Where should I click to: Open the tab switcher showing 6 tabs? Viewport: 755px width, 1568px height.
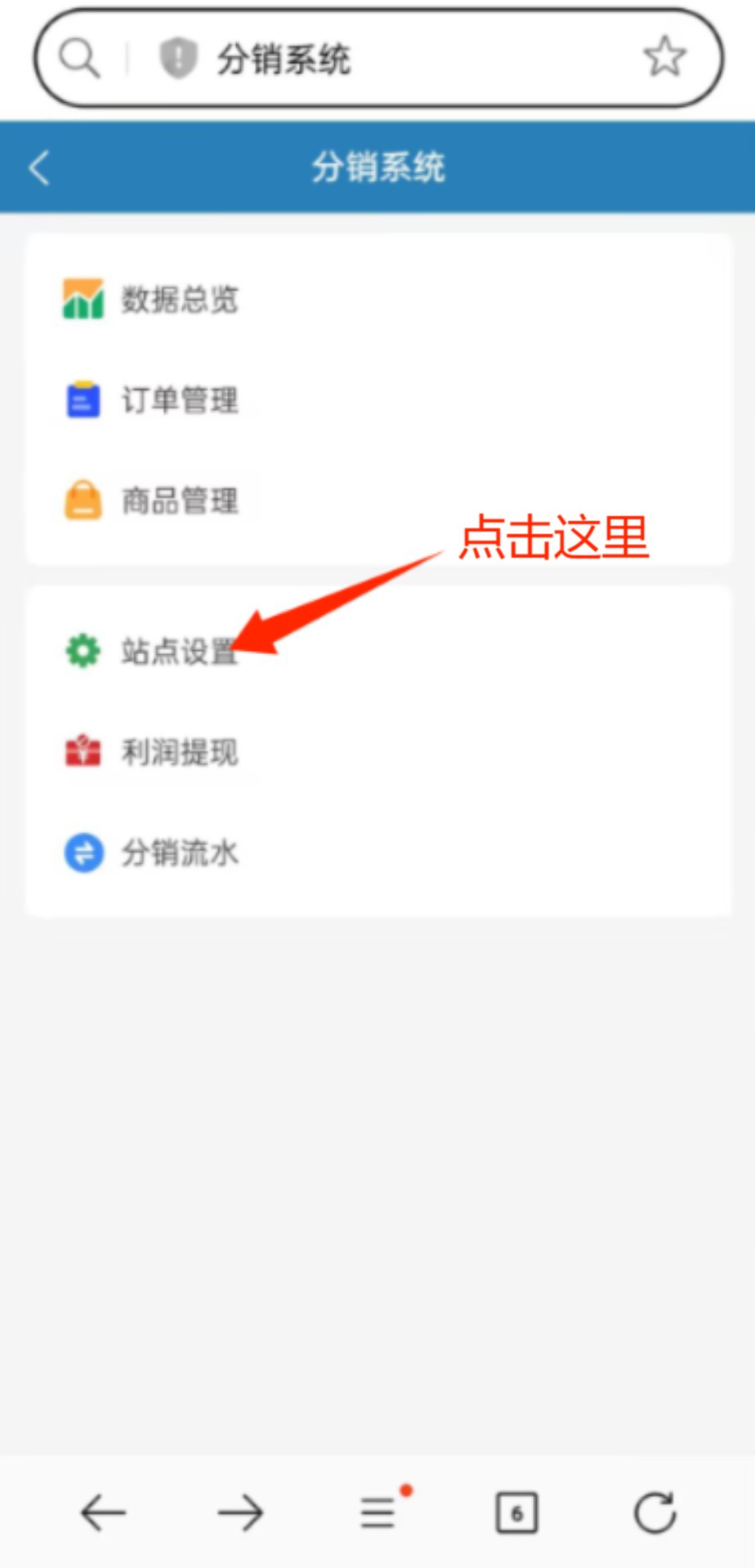(x=516, y=1513)
